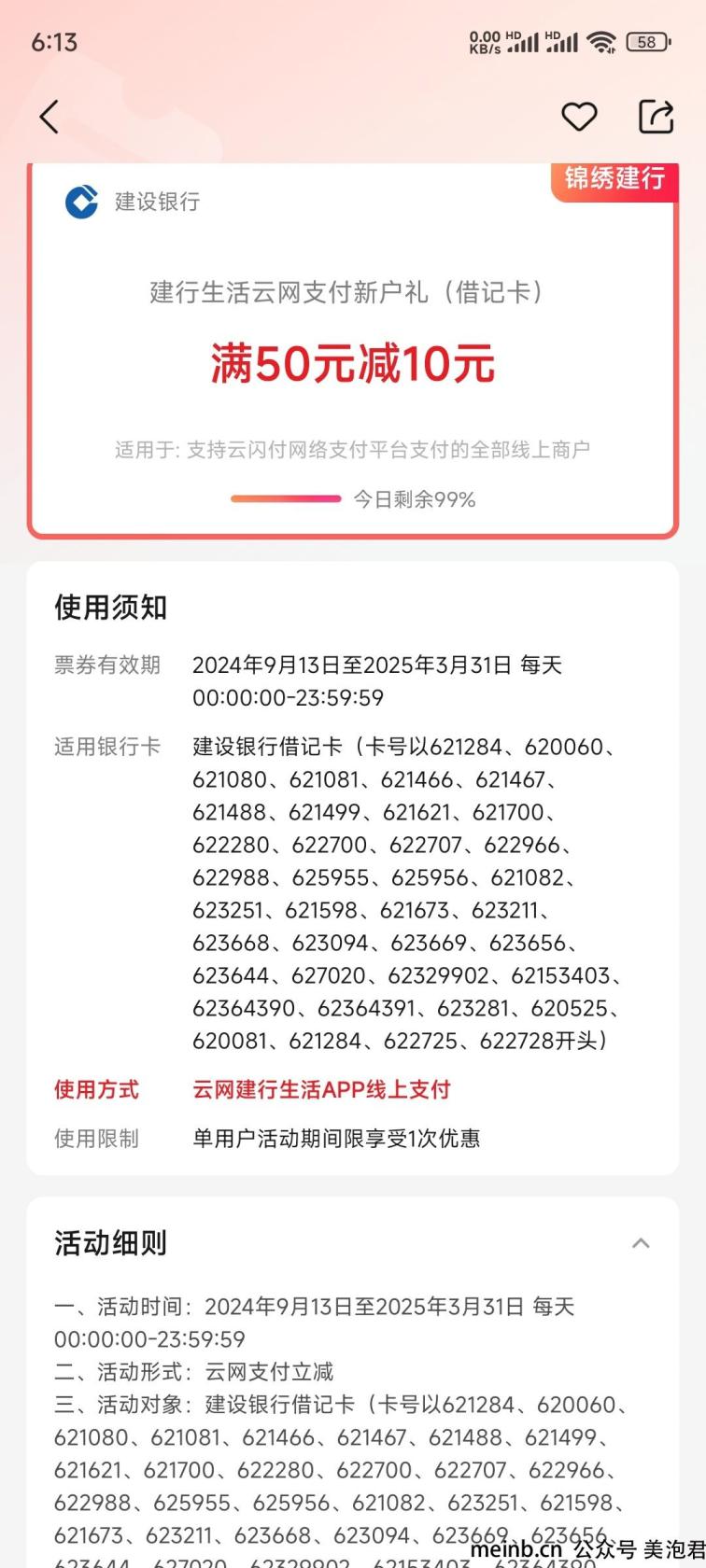
Task: Collapse the 活动细则 section
Action: point(641,1242)
